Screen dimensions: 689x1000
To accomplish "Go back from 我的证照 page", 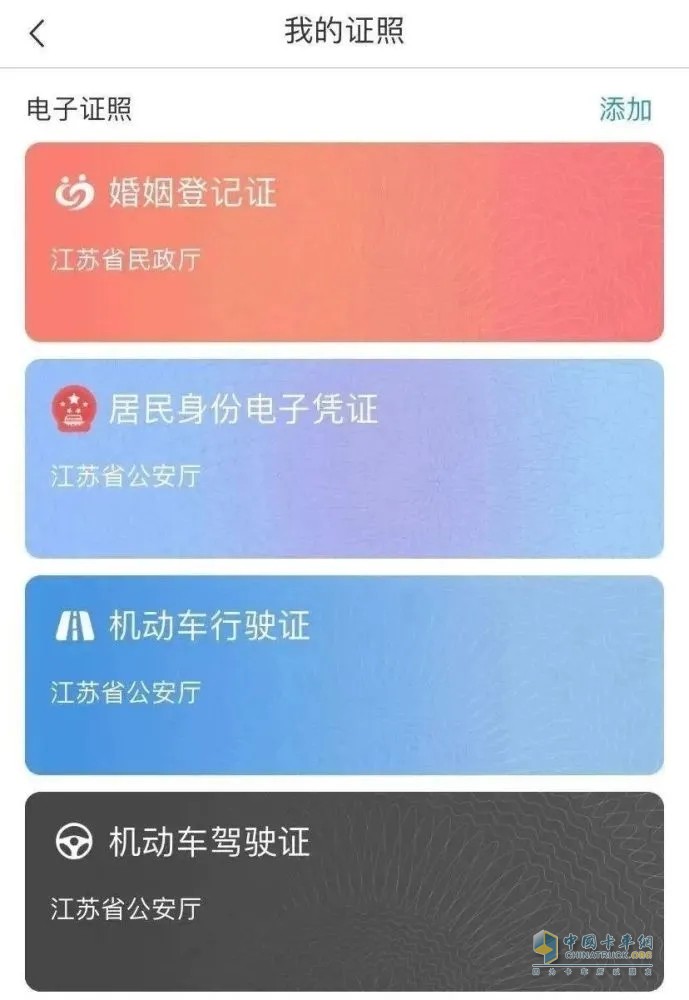I will coord(37,34).
